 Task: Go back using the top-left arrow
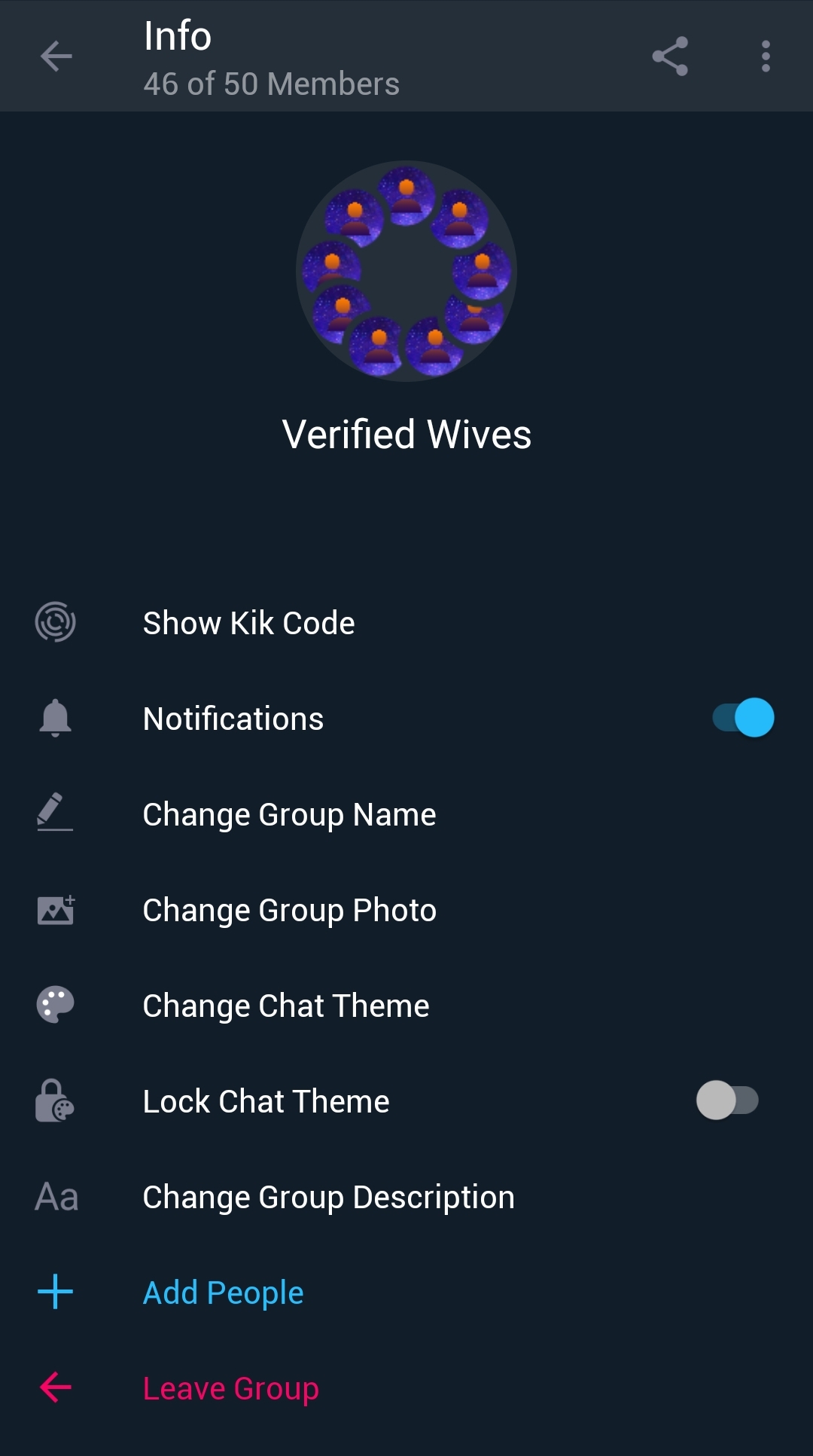(x=56, y=56)
